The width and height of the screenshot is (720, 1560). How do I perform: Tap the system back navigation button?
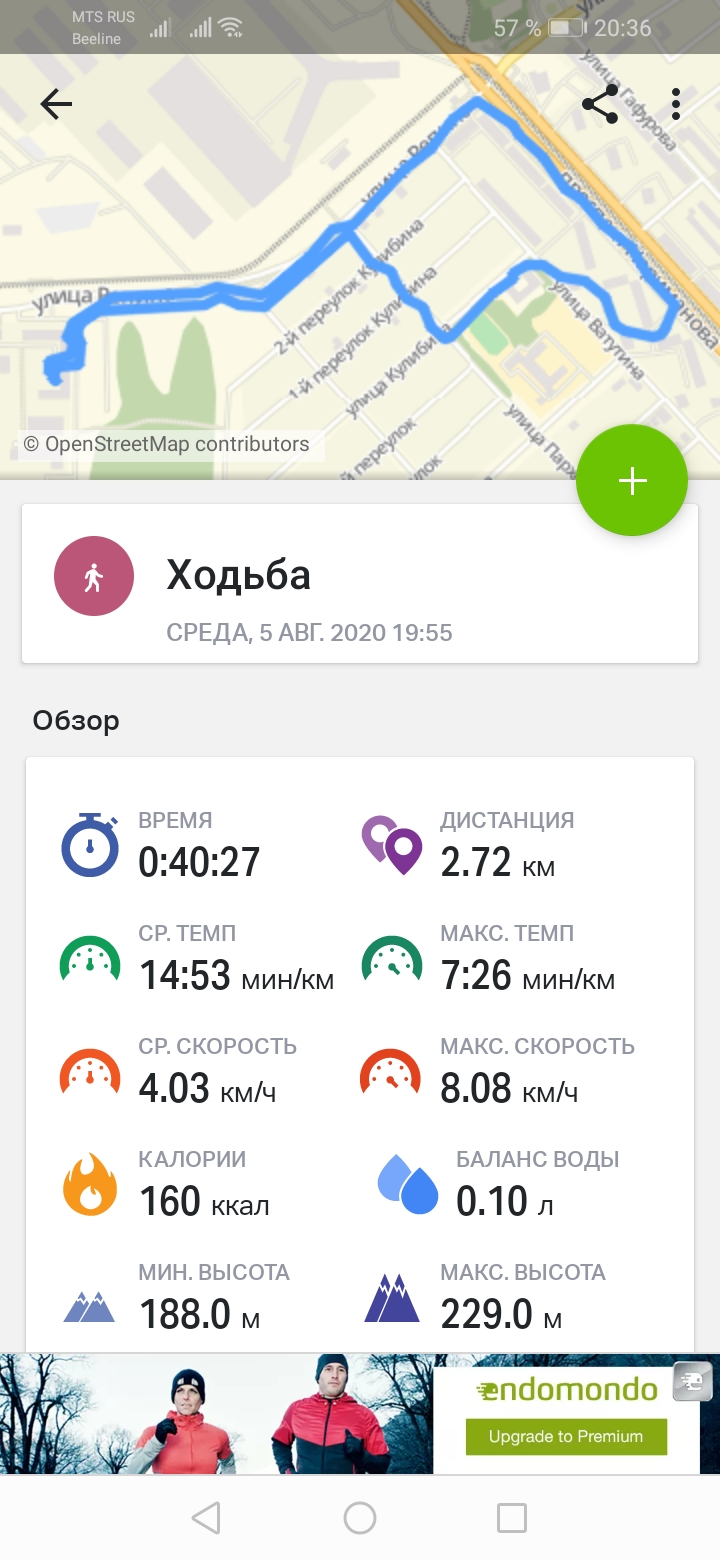click(x=206, y=1518)
